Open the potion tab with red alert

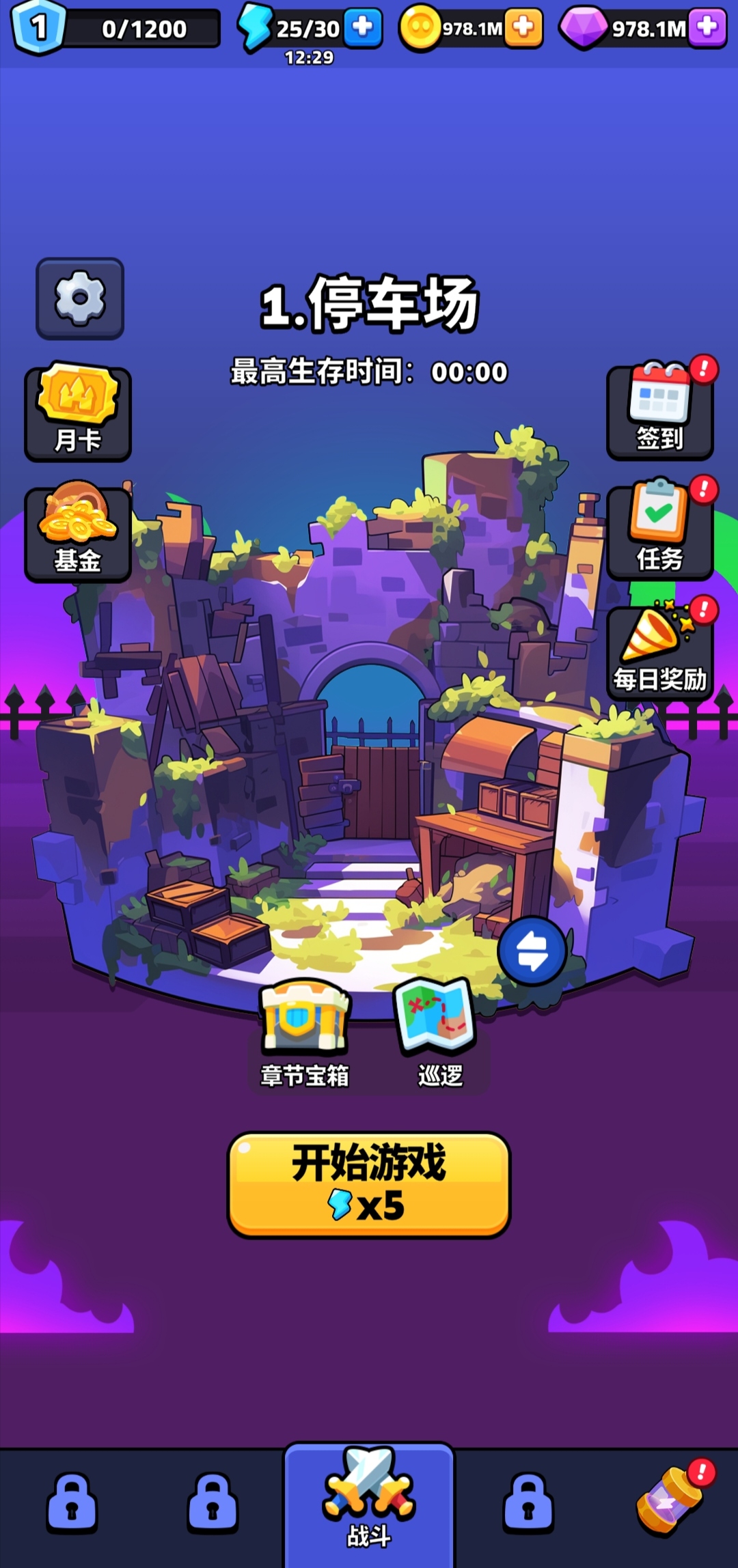point(670,1502)
